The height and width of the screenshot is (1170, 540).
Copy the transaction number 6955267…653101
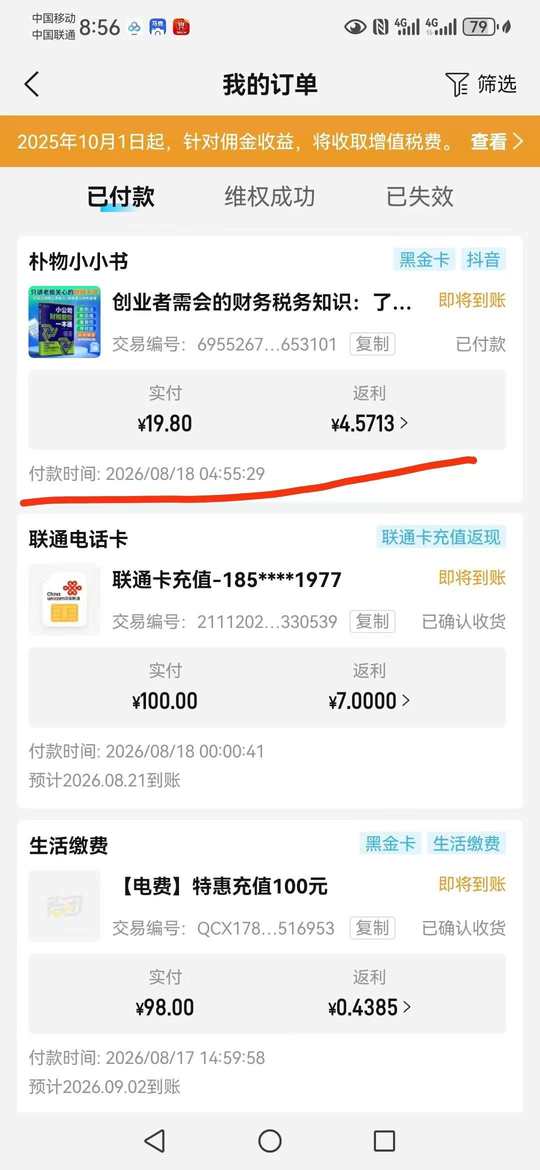372,344
